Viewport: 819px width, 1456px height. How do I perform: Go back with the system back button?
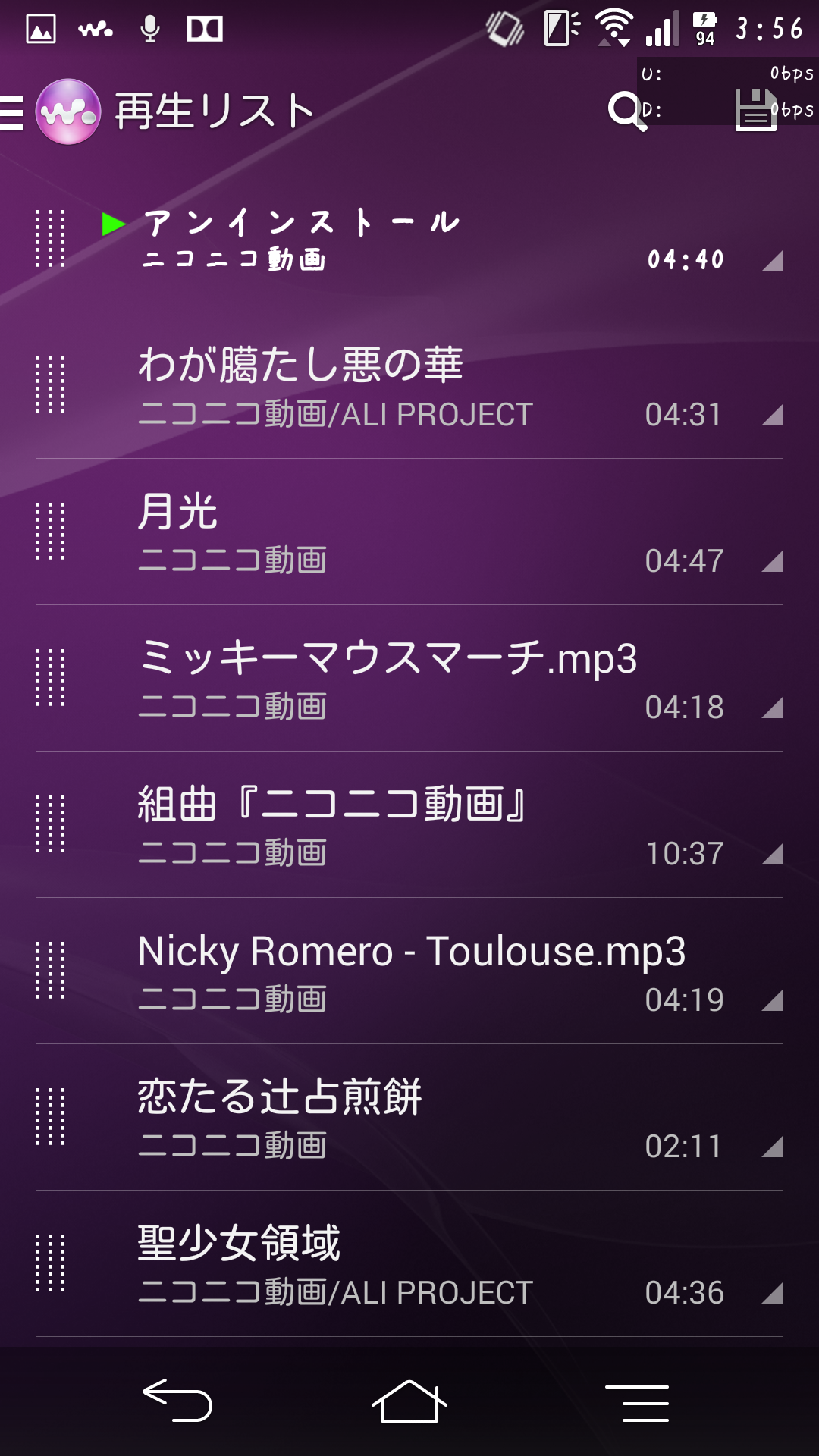tap(178, 1401)
